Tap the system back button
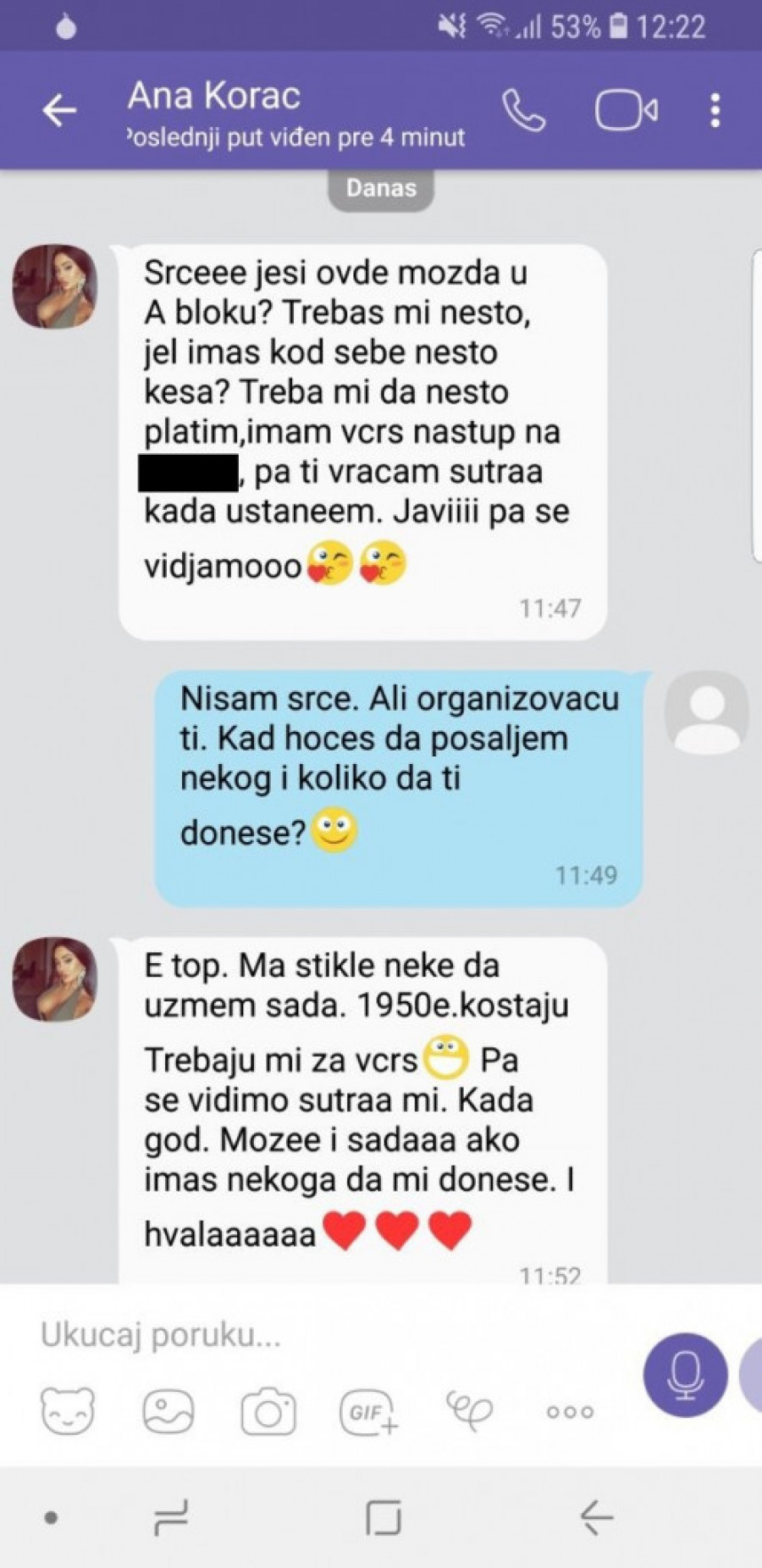This screenshot has height=1568, width=762. [597, 1518]
